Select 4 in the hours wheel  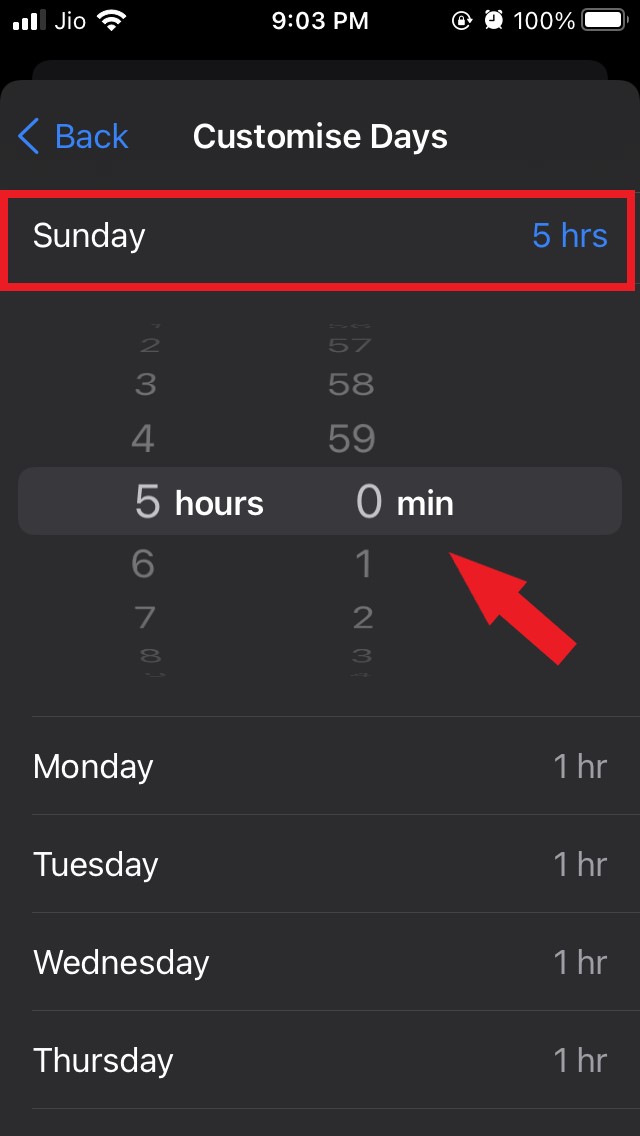pyautogui.click(x=144, y=438)
